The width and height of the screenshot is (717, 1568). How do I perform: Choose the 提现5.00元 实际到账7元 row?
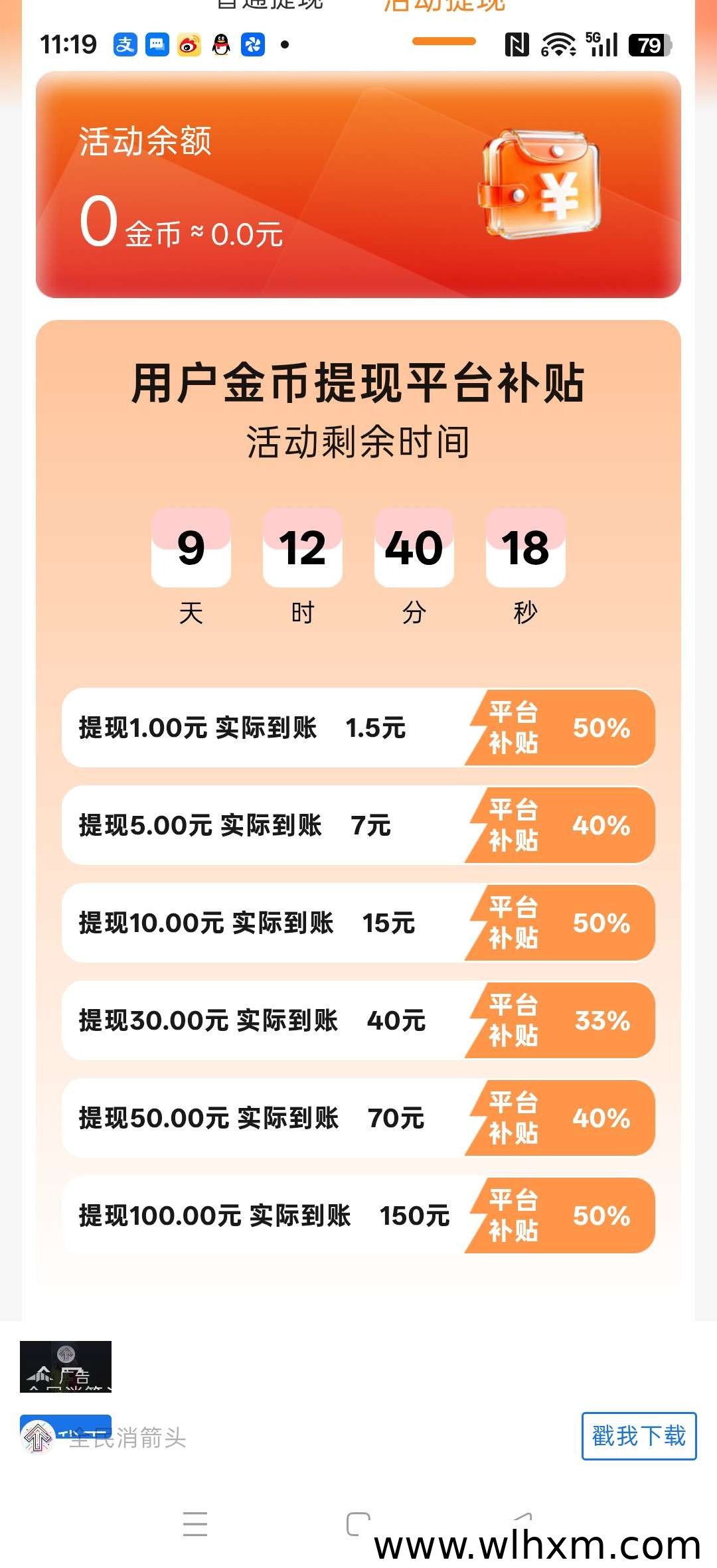point(358,825)
